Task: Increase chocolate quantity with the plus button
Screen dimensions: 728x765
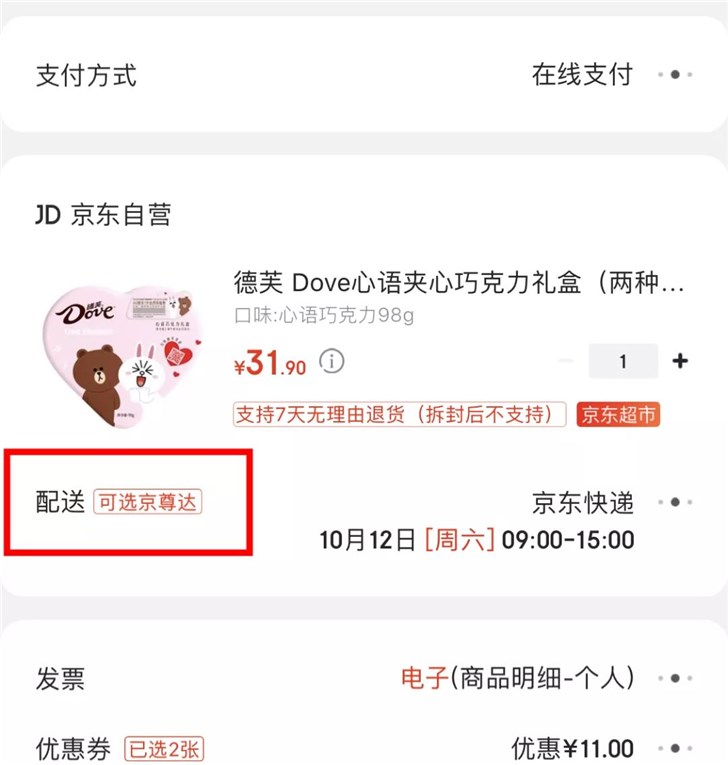Action: [x=681, y=361]
